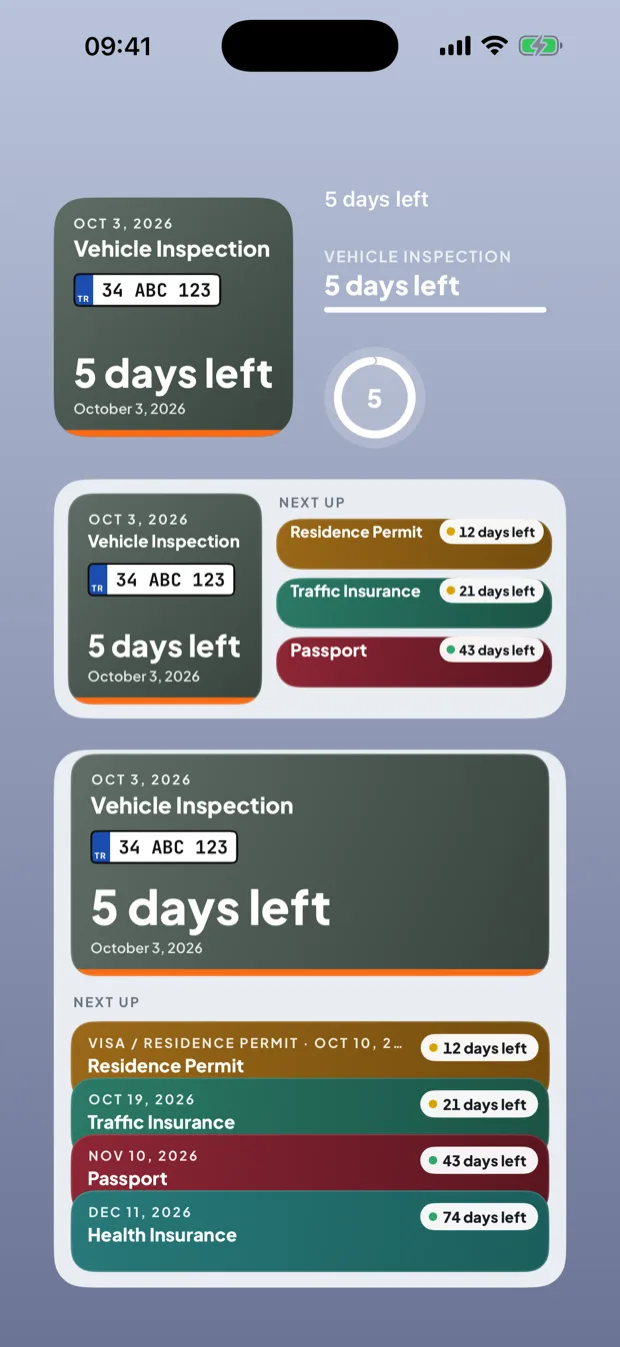620x1347 pixels.
Task: Tap the circular 5-day countdown widget
Action: pyautogui.click(x=374, y=398)
